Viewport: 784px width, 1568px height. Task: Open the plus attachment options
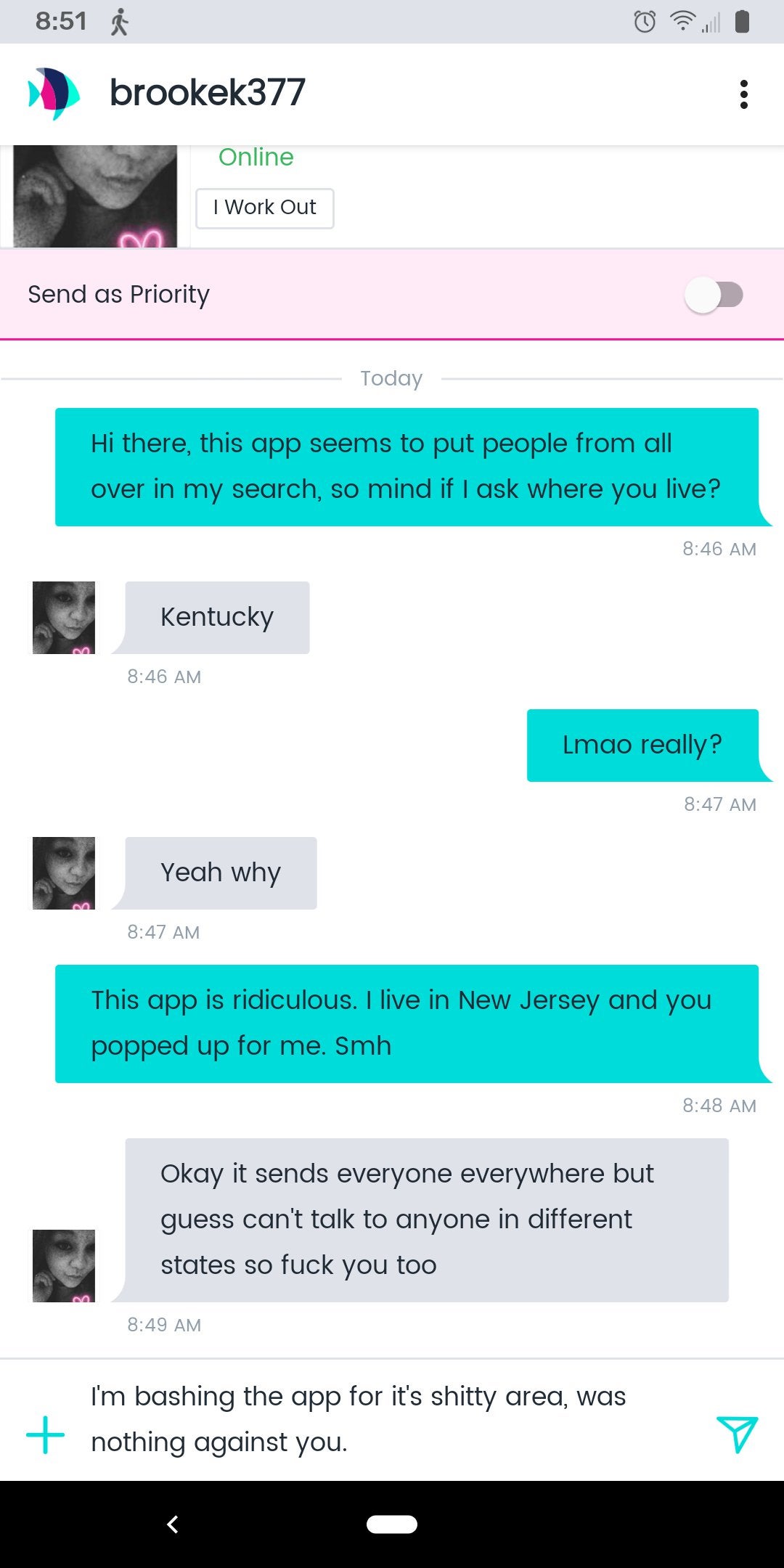pyautogui.click(x=45, y=1434)
